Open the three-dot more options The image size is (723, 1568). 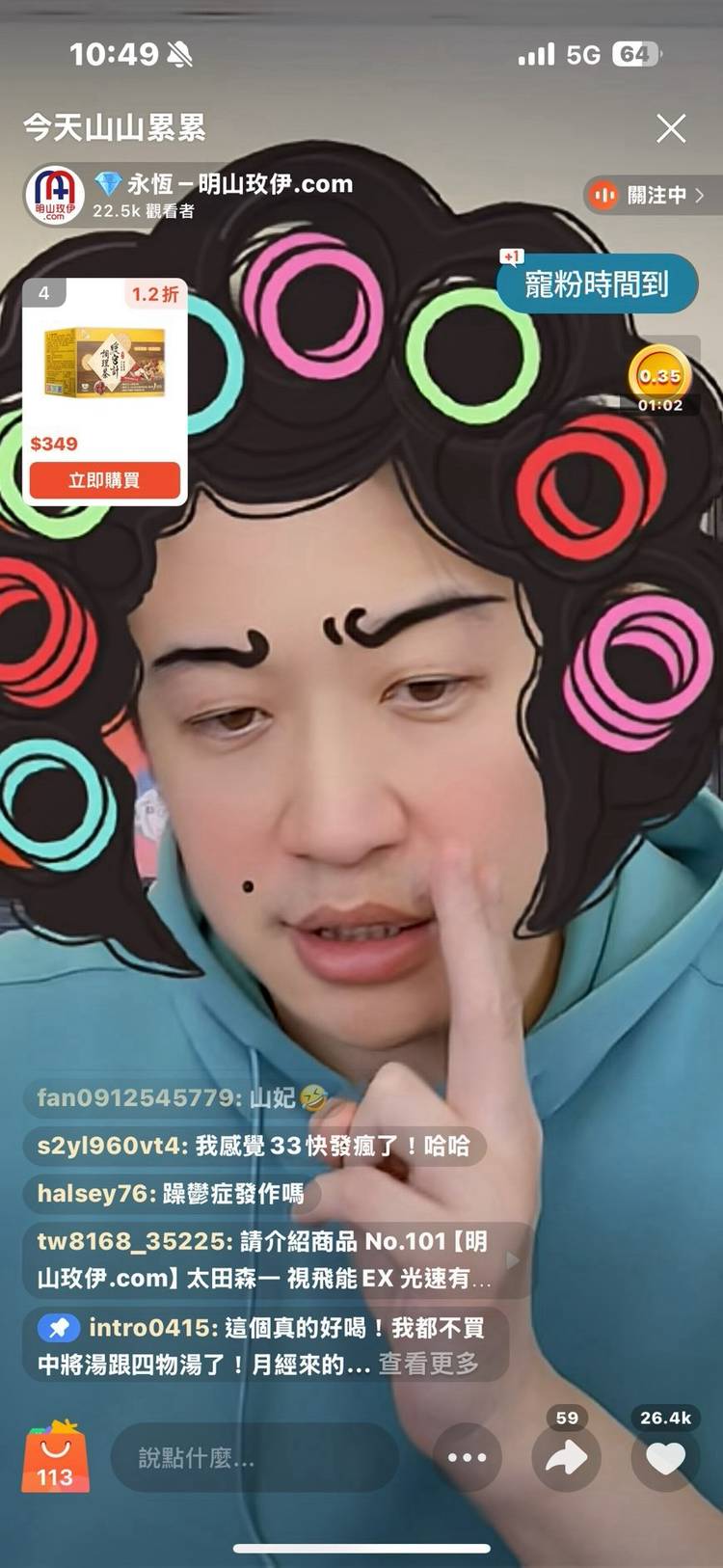click(467, 1457)
